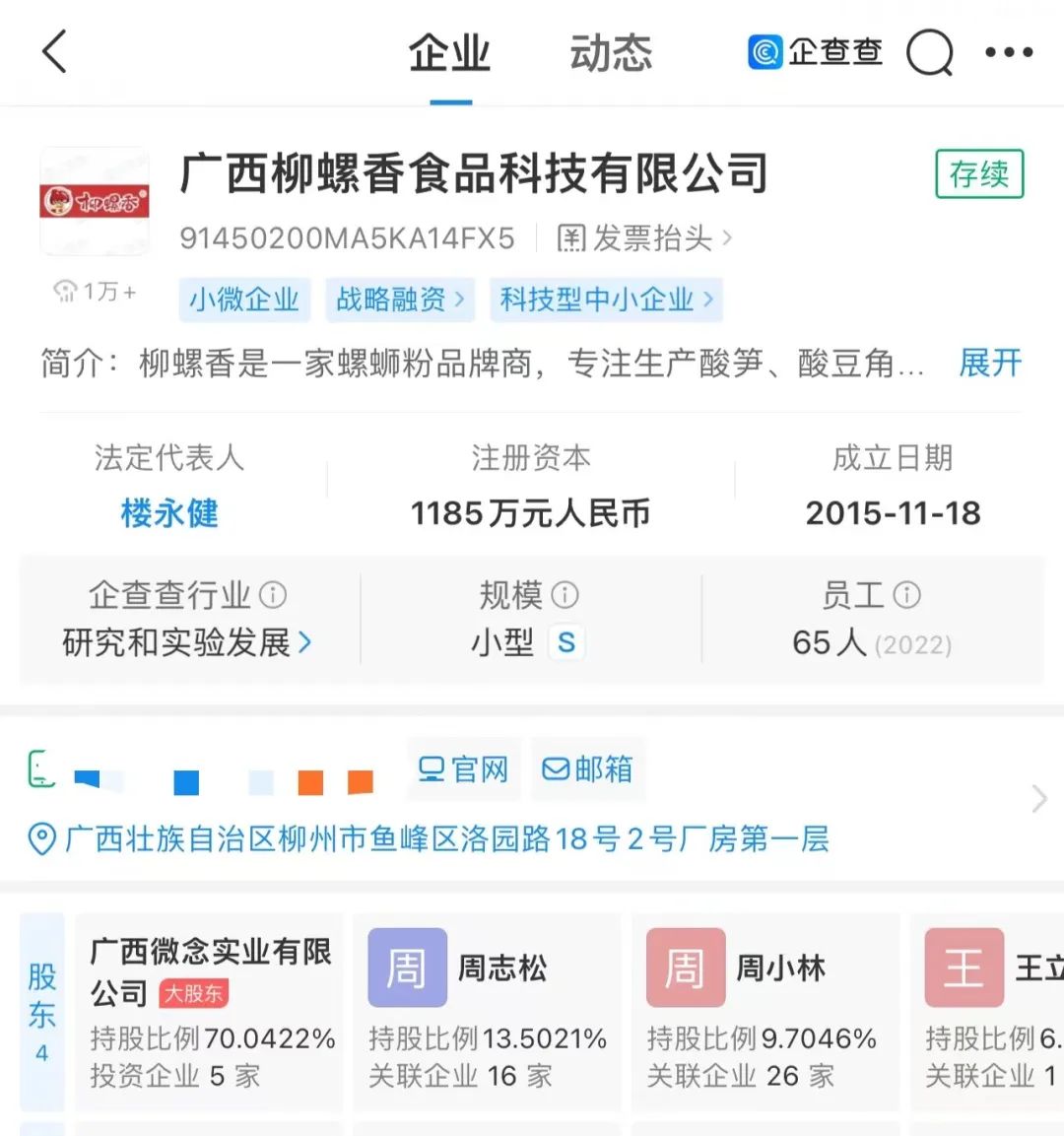Open shareholder 周志松 details
Viewport: 1064px width, 1136px height.
[502, 968]
